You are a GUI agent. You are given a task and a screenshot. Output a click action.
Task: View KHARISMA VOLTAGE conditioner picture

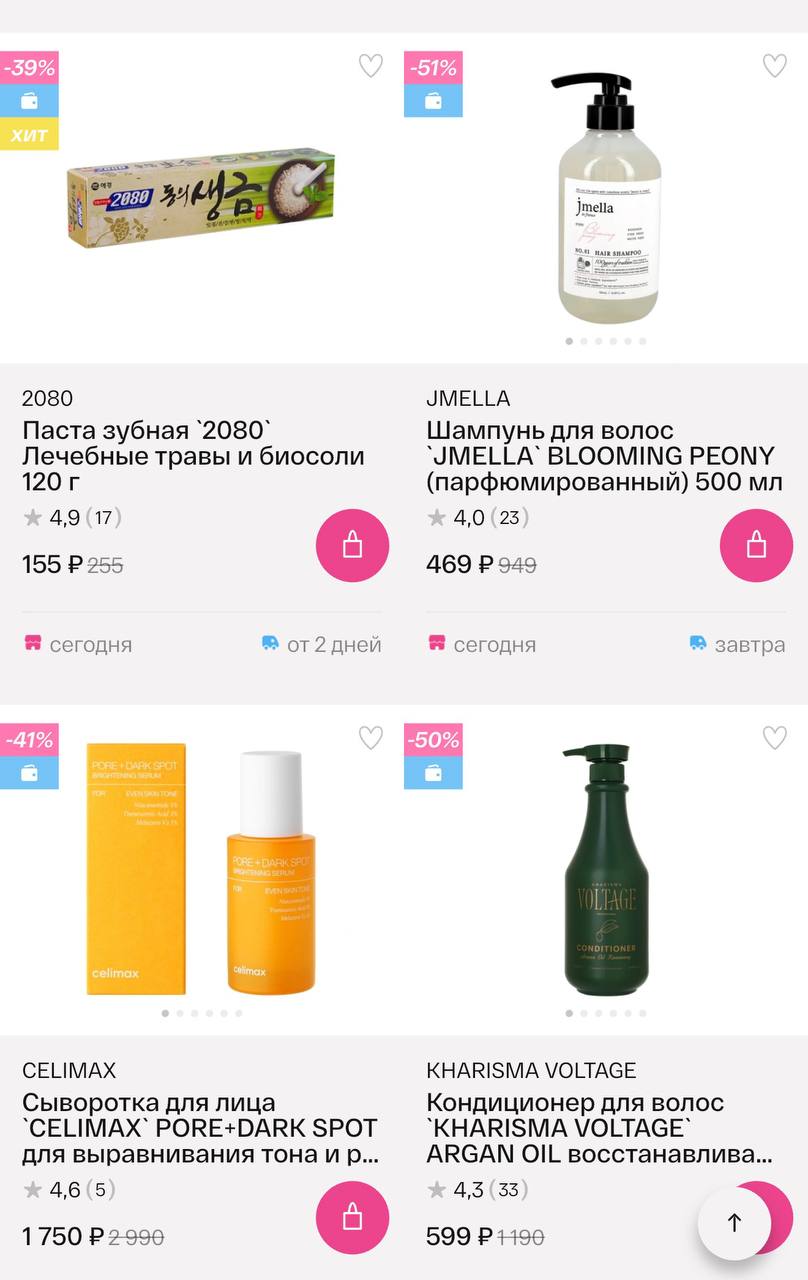(x=606, y=868)
